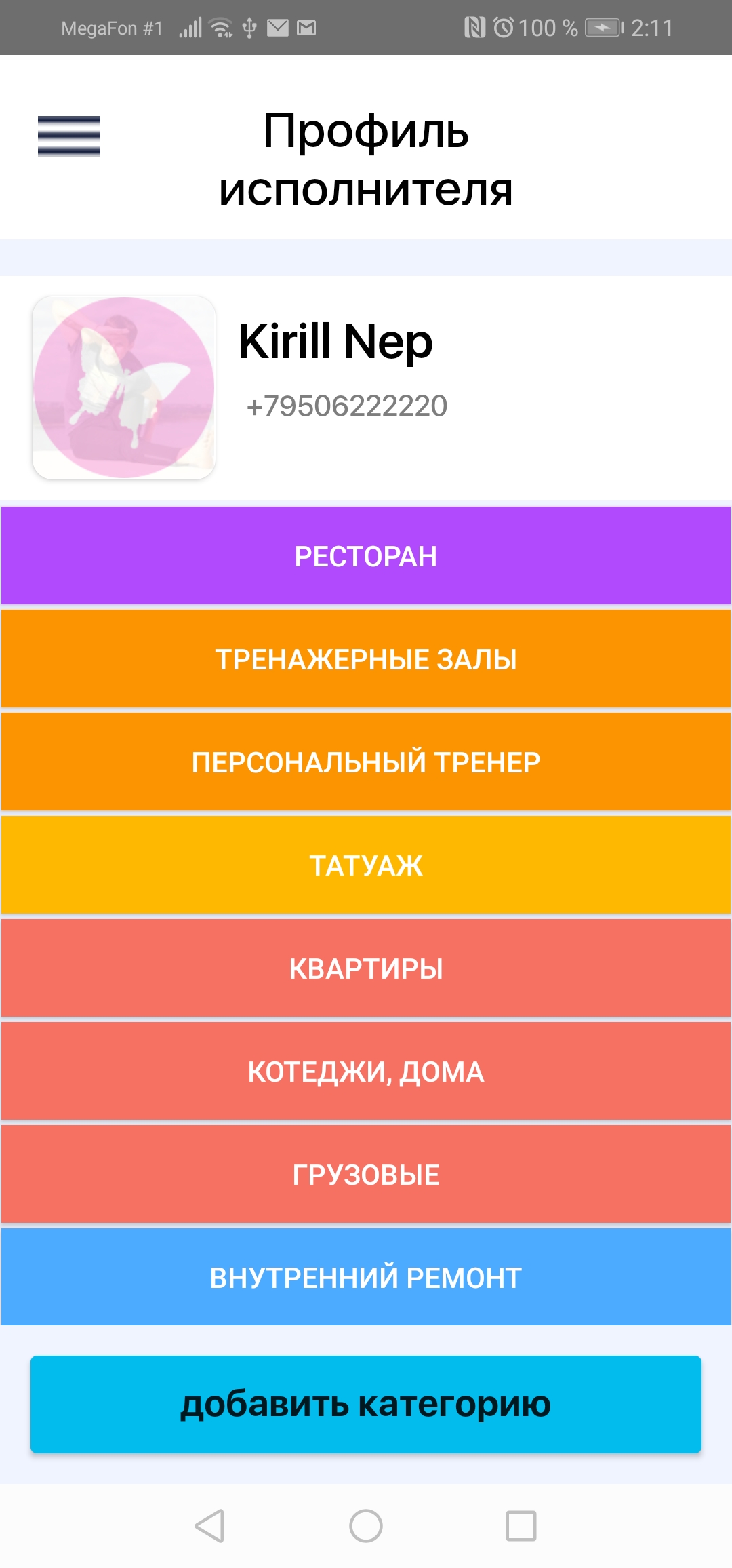Tap the Wi-Fi status bar icon
The height and width of the screenshot is (1568, 732).
click(222, 26)
